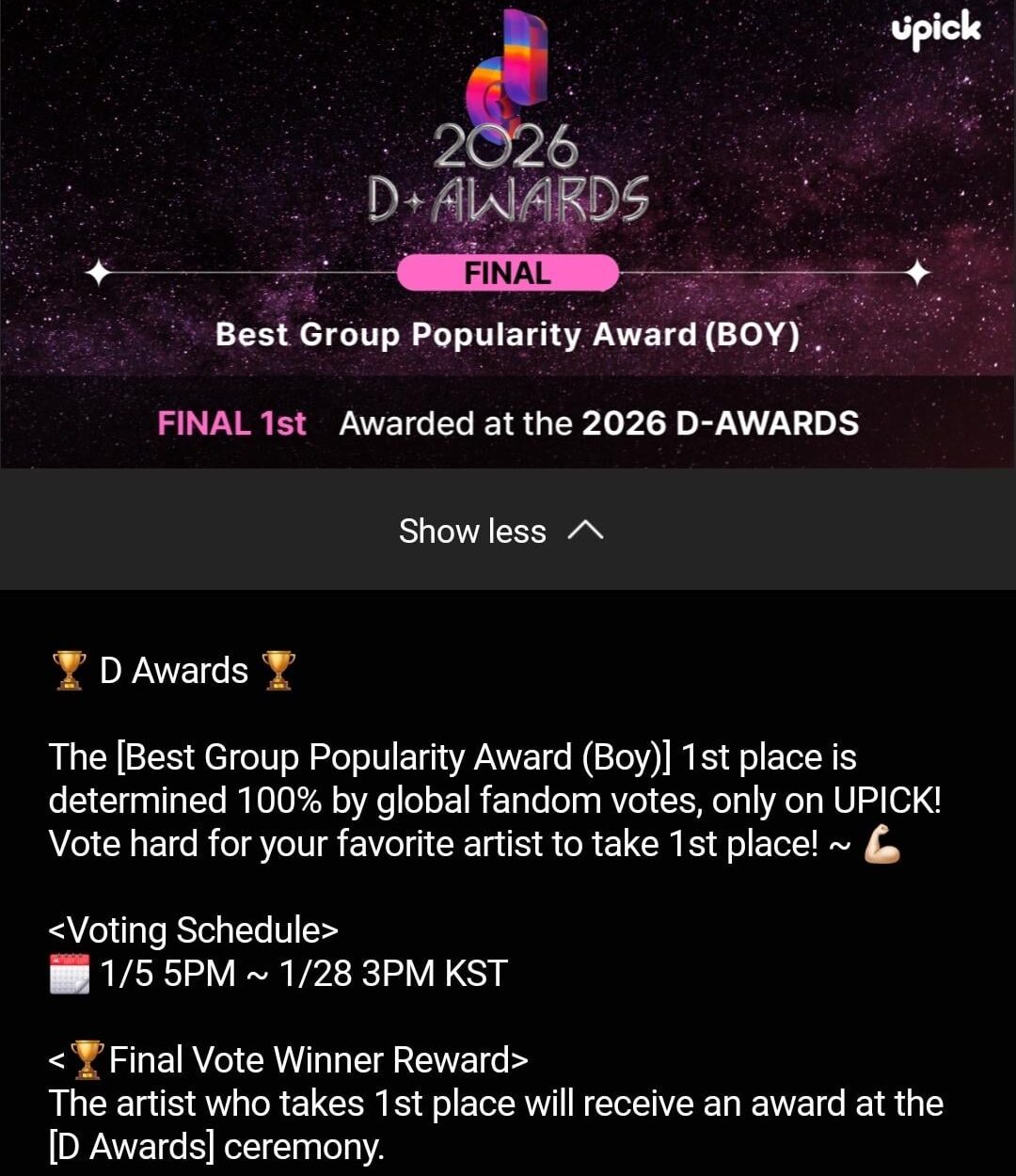Select the D Awards section heading

[x=172, y=669]
